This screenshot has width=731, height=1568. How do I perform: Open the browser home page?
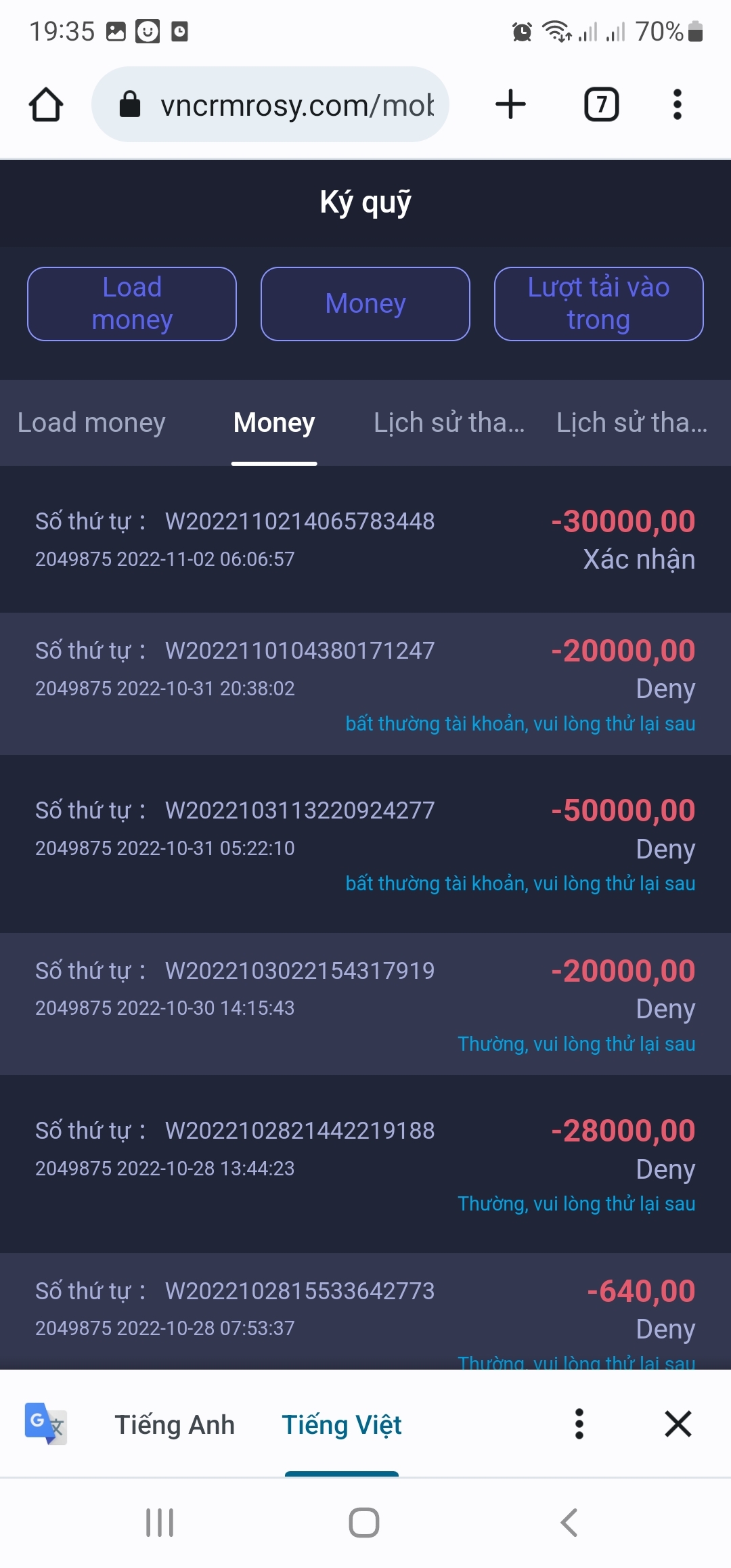[x=46, y=105]
